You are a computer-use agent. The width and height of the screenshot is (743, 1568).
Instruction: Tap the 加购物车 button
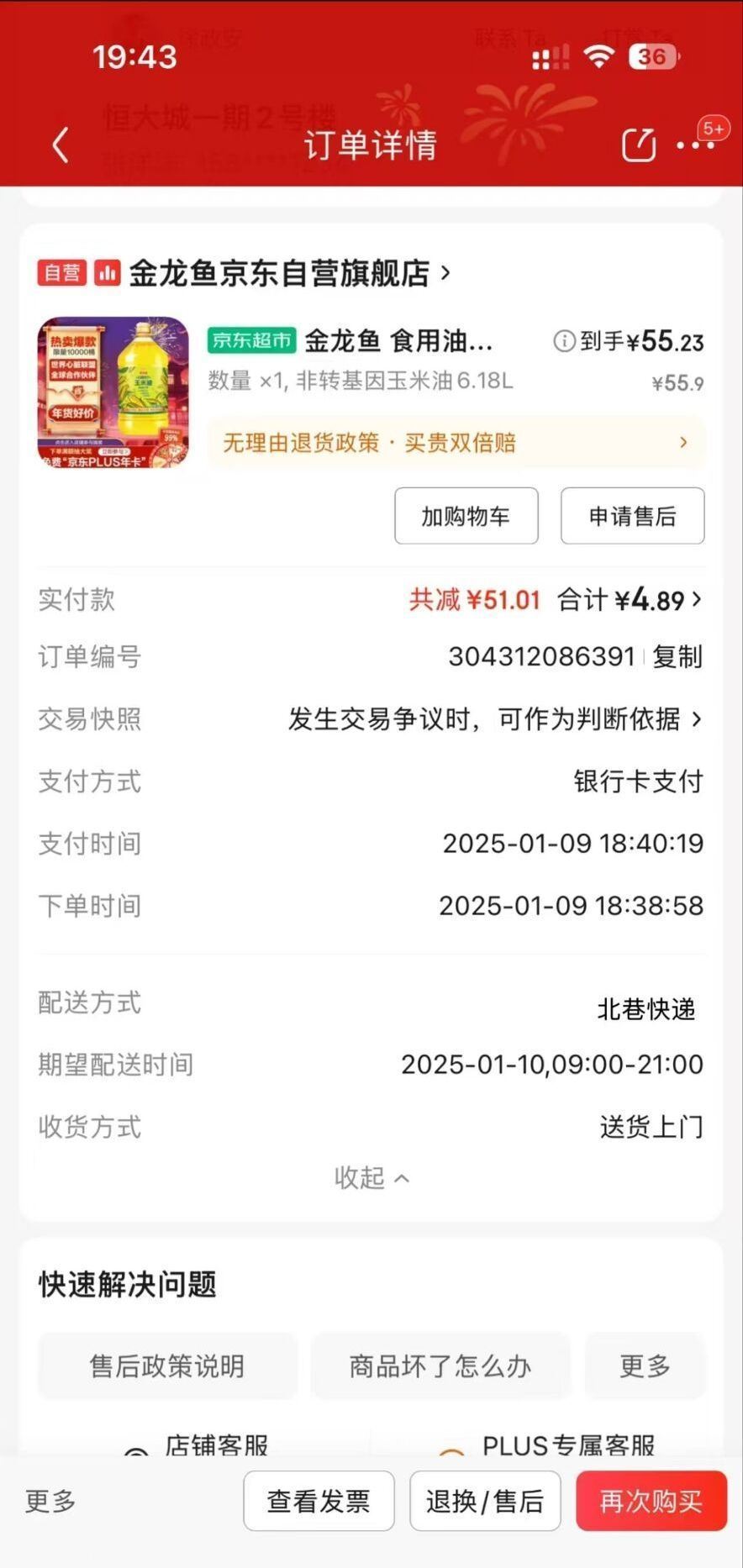coord(466,516)
